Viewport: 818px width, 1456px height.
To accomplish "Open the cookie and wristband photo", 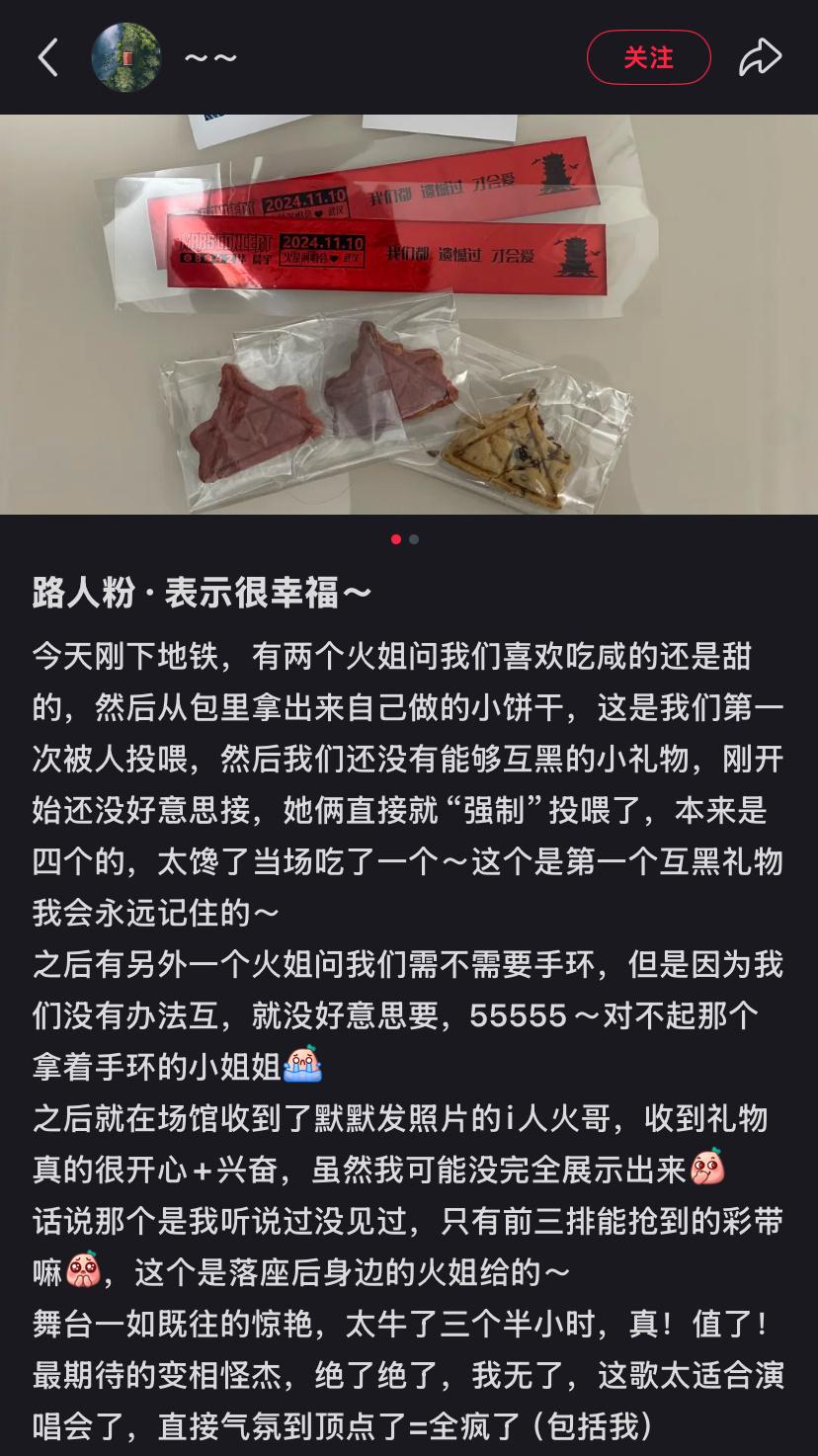I will (409, 314).
